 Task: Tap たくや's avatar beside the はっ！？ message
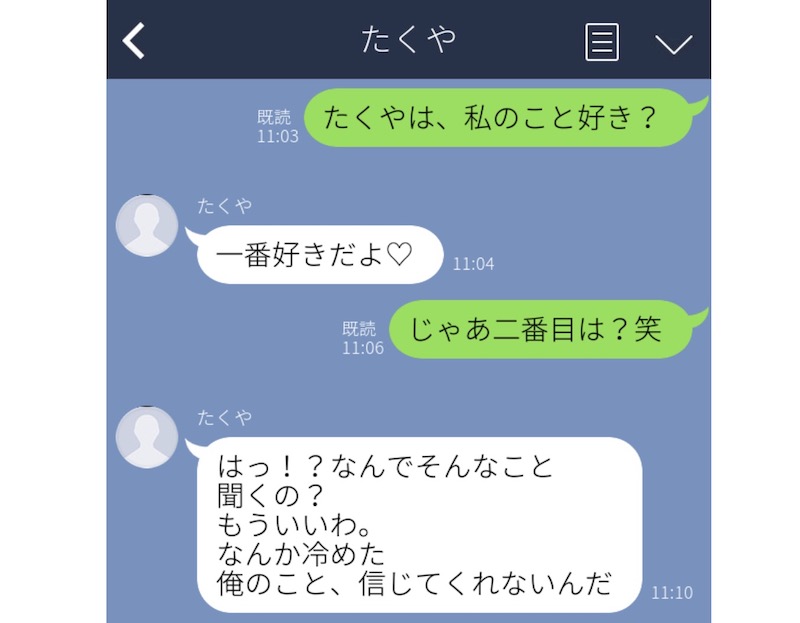click(147, 437)
